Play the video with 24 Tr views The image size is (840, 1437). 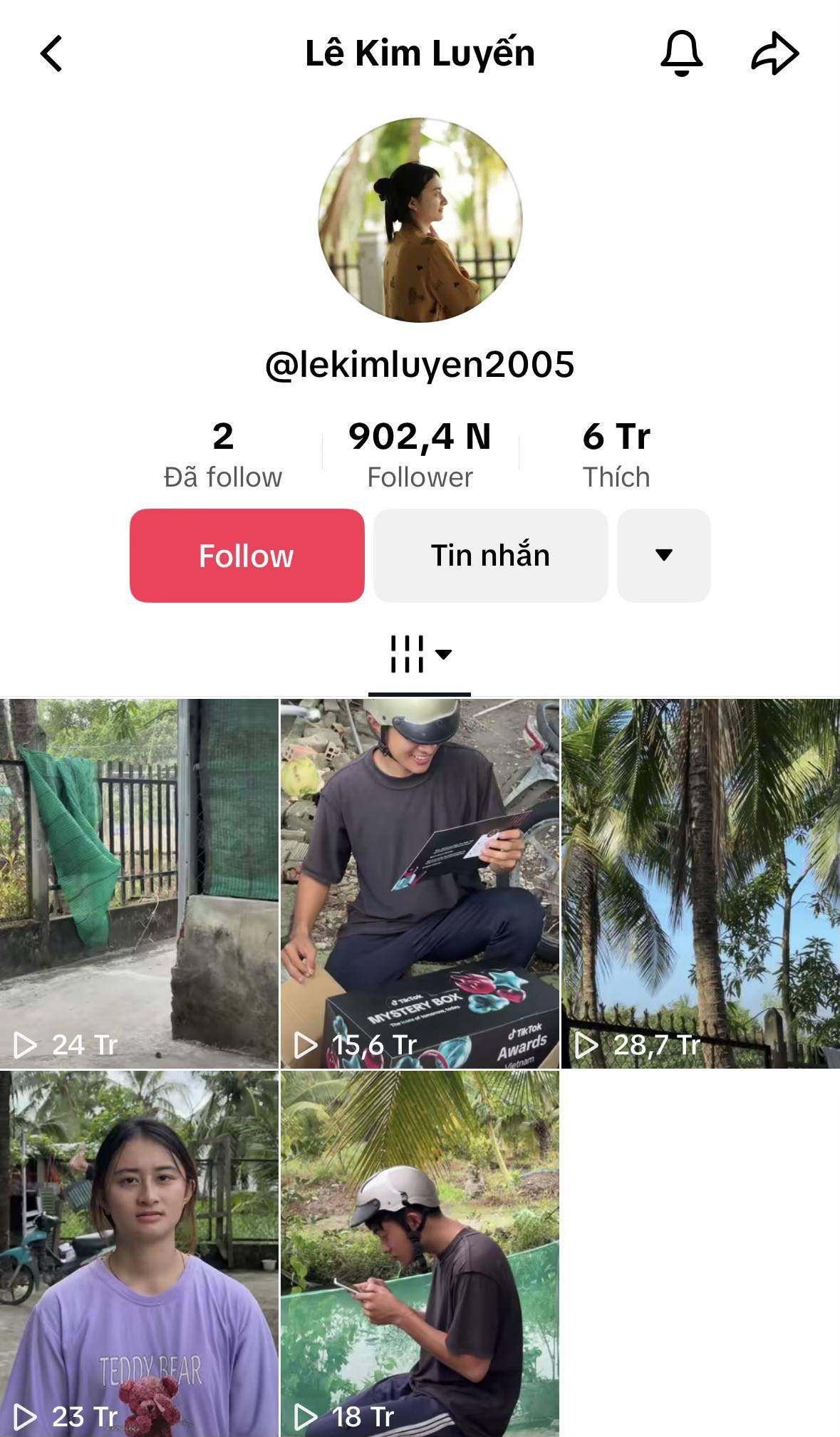coord(139,883)
